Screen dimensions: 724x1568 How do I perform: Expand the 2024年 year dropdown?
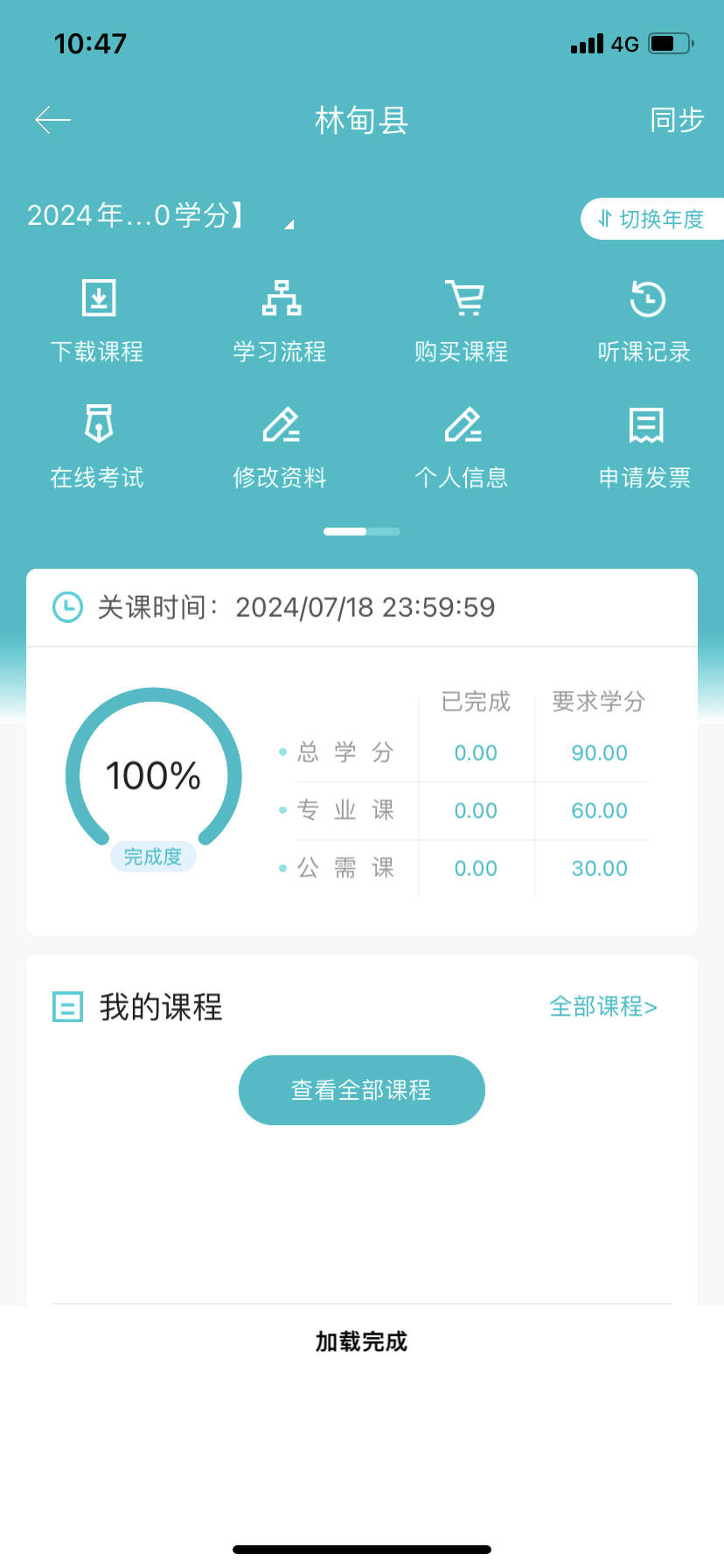(x=157, y=215)
